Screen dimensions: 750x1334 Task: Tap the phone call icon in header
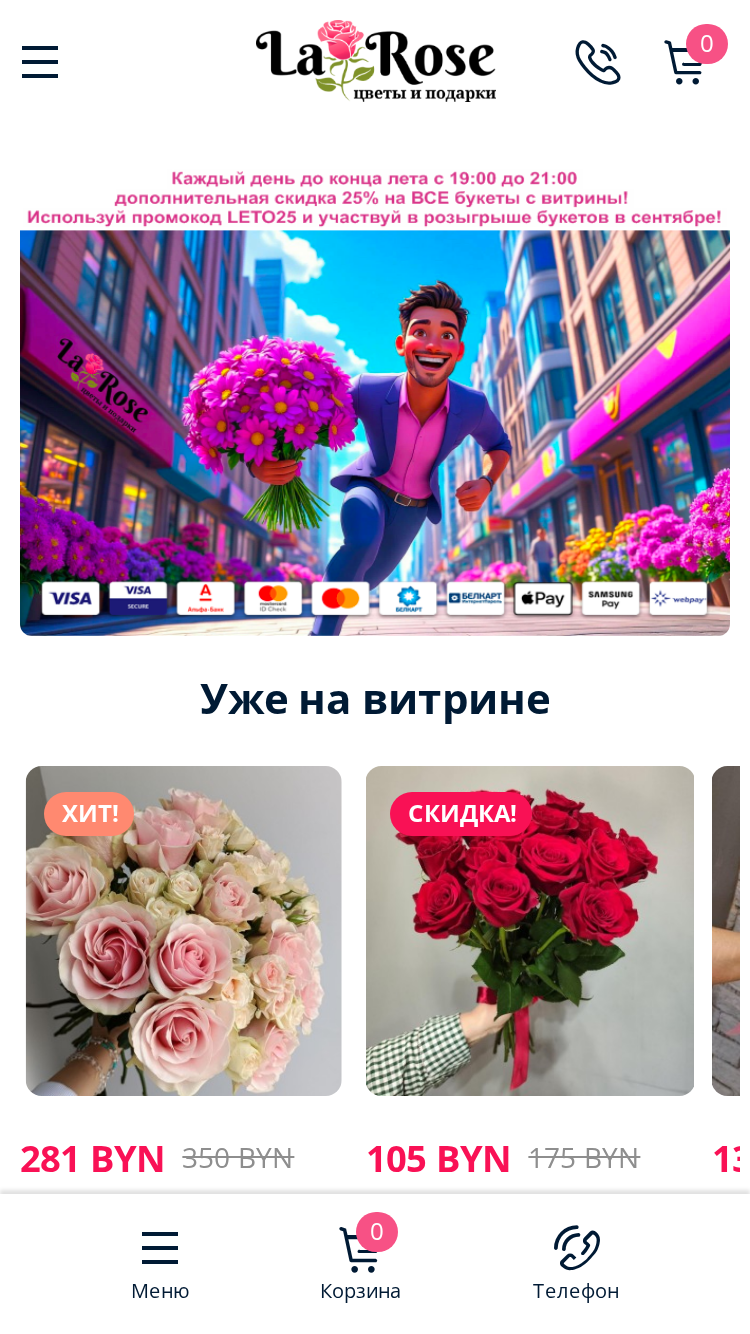[x=597, y=62]
